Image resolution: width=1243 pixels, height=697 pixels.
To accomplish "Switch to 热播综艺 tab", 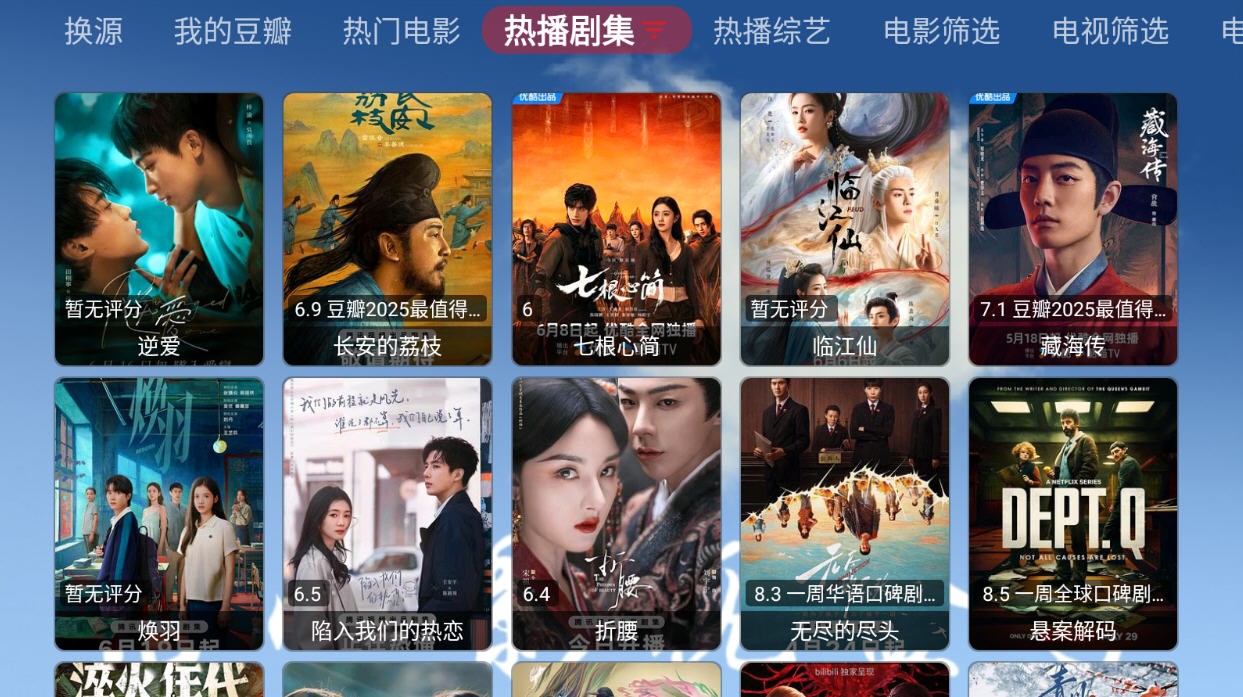I will point(772,31).
